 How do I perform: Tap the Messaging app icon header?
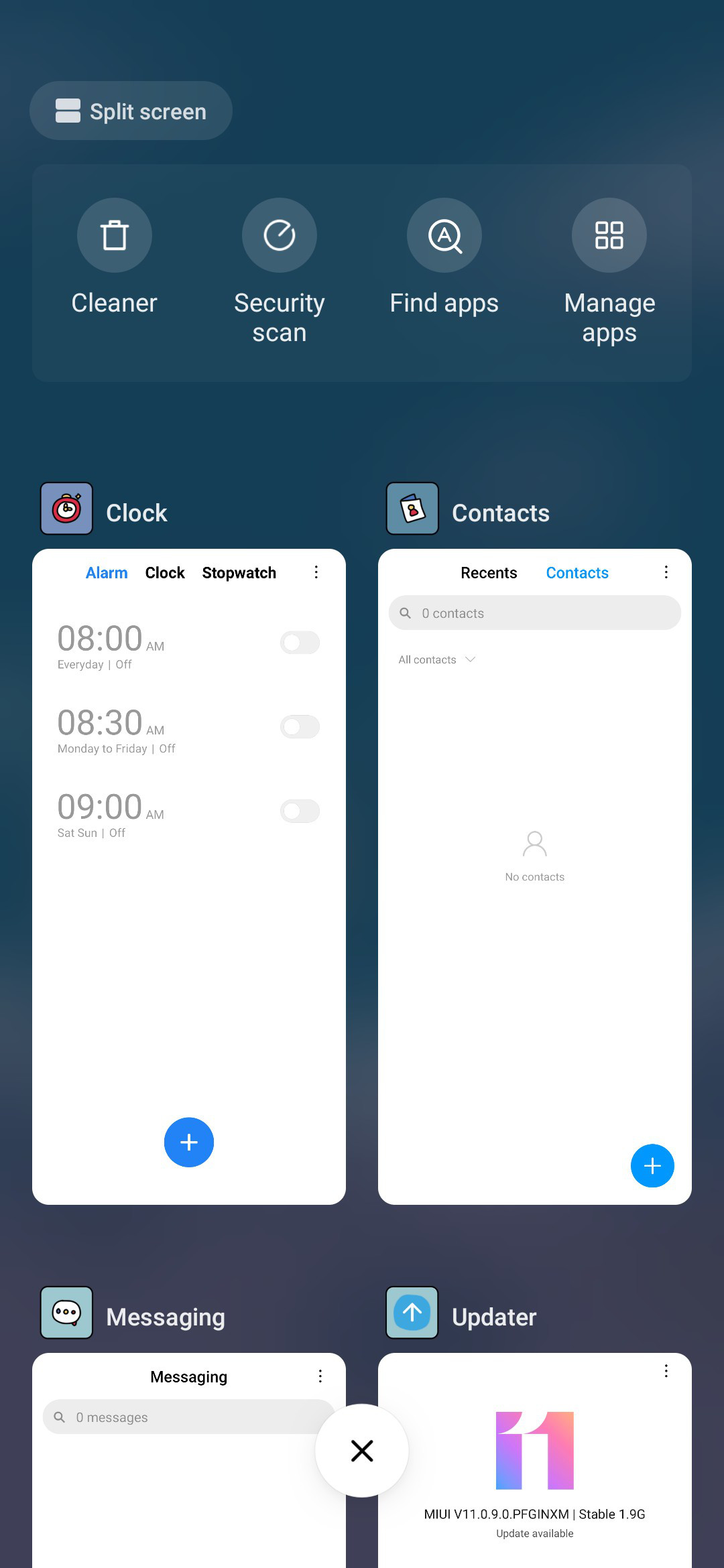click(x=66, y=1313)
